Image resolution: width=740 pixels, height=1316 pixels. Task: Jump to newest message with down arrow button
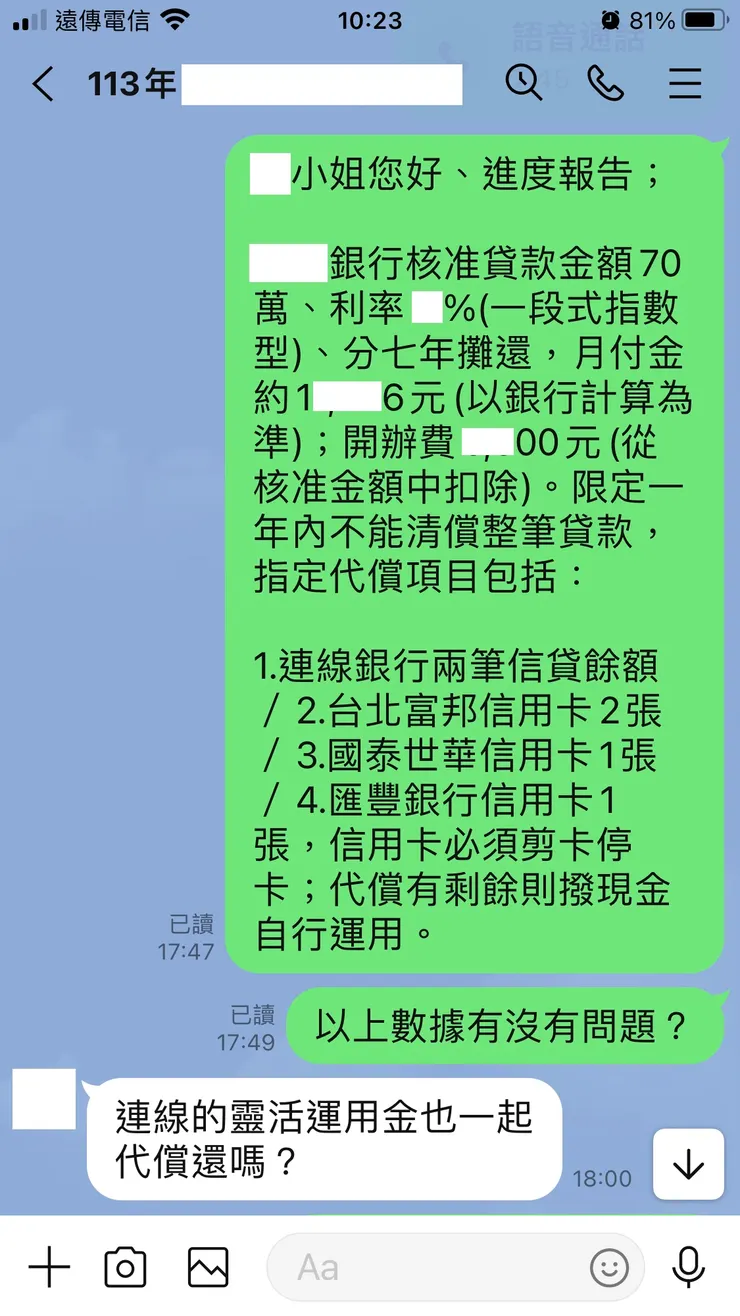point(687,1163)
